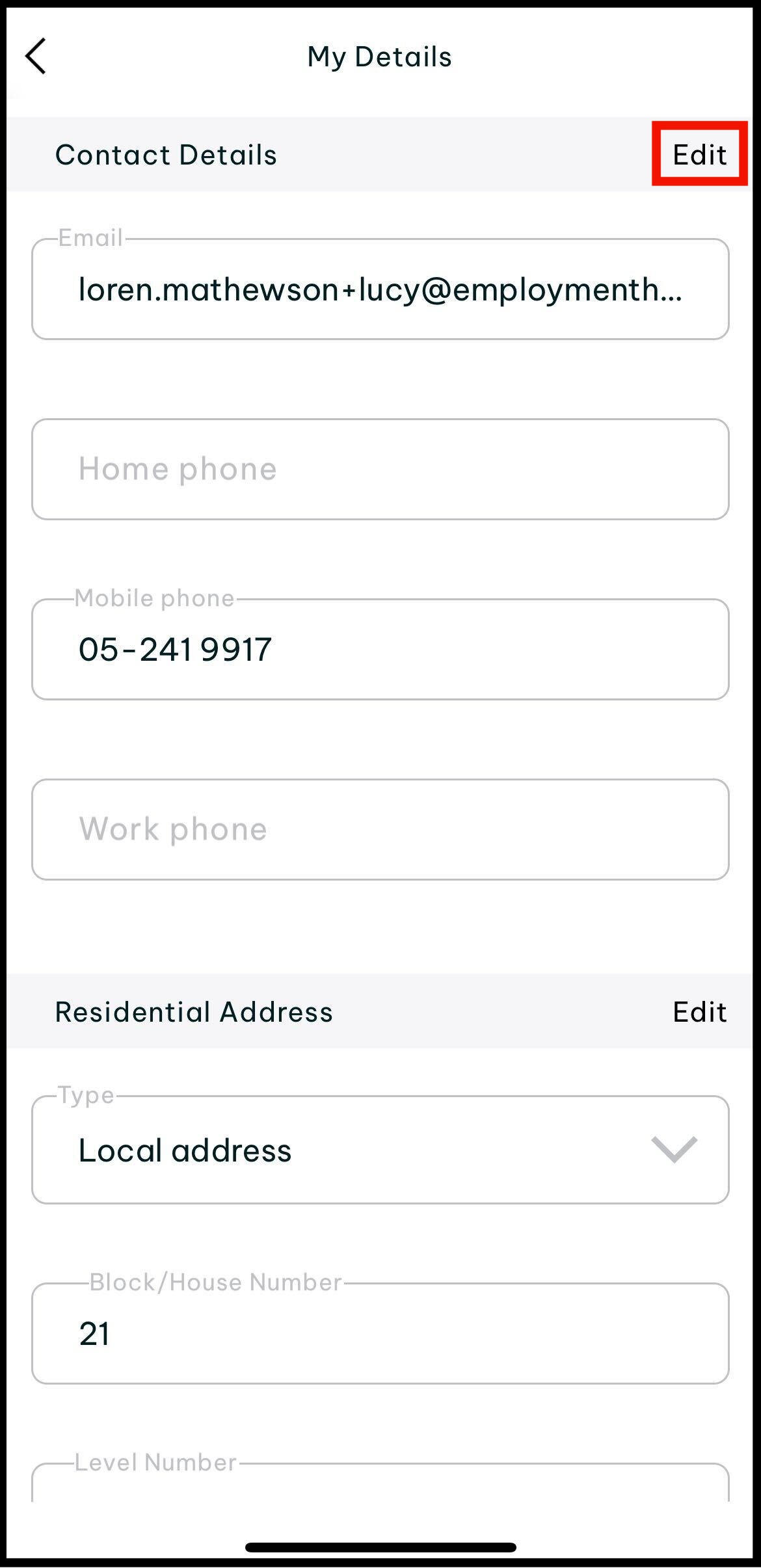761x1568 pixels.
Task: Edit the Residential Address section
Action: click(699, 1012)
